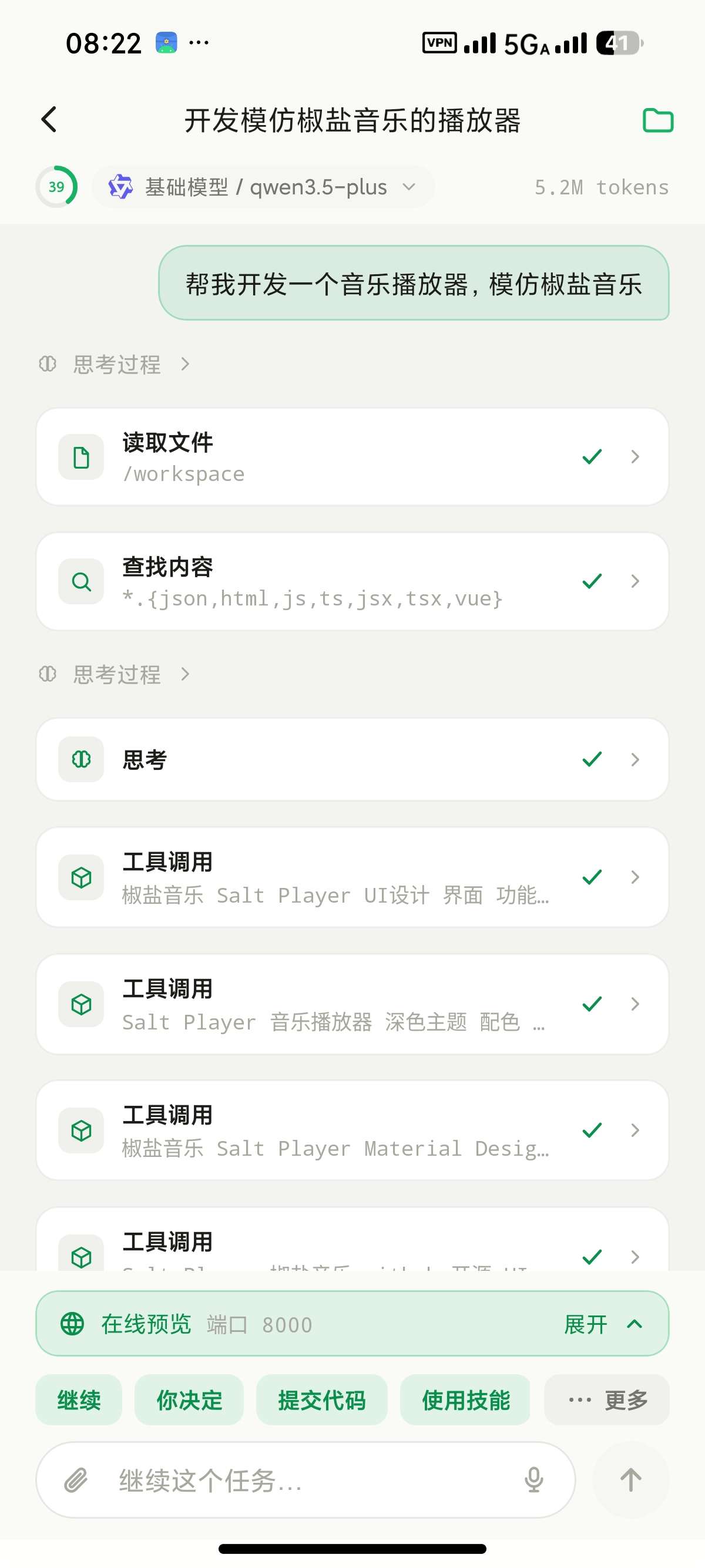The height and width of the screenshot is (1568, 705).
Task: Open the 思考 step card
Action: click(x=352, y=759)
